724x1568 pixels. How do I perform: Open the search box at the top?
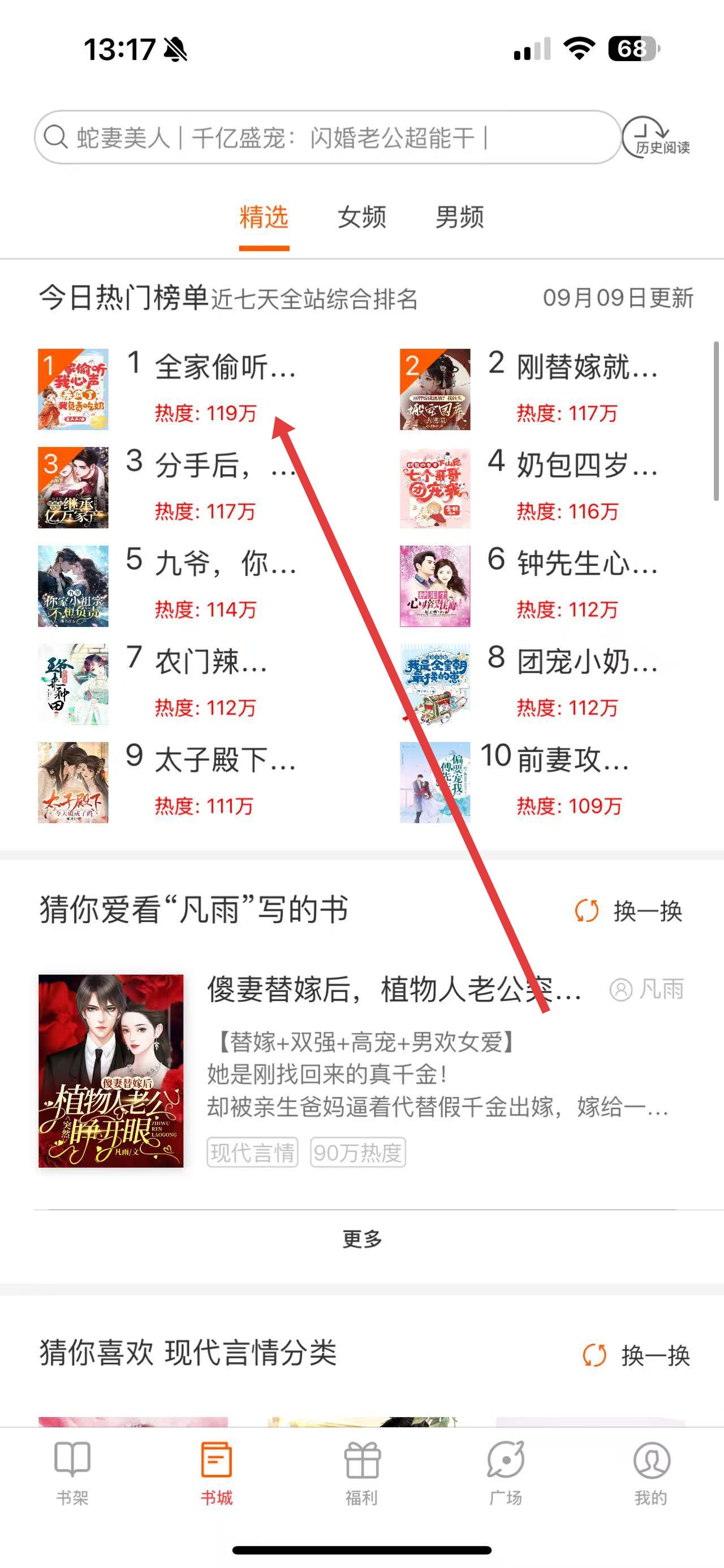tap(327, 137)
